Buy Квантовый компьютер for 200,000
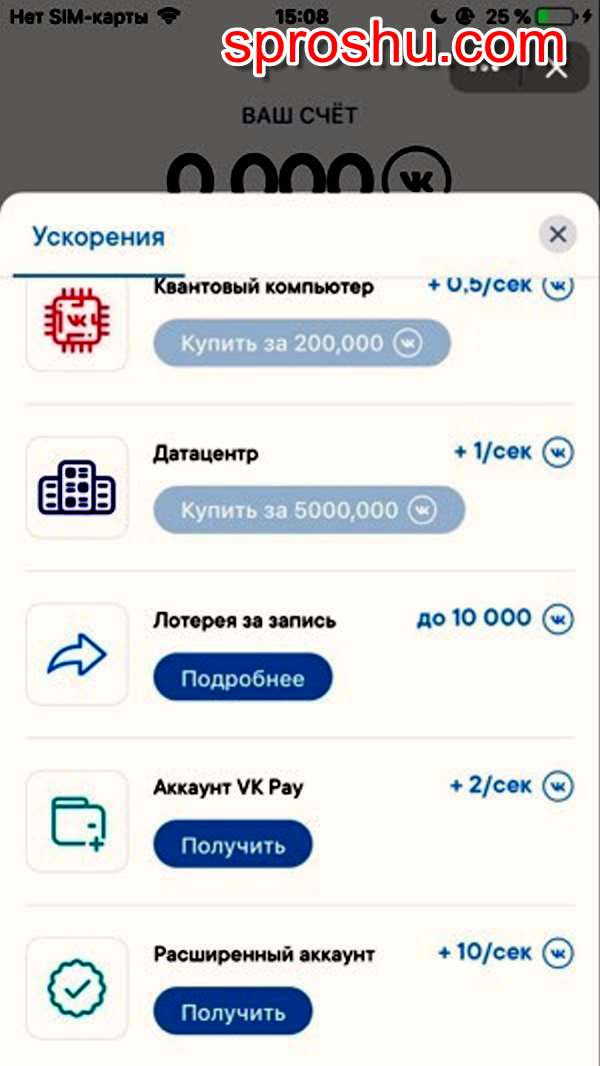Screen dimensions: 600x1066 click(301, 343)
